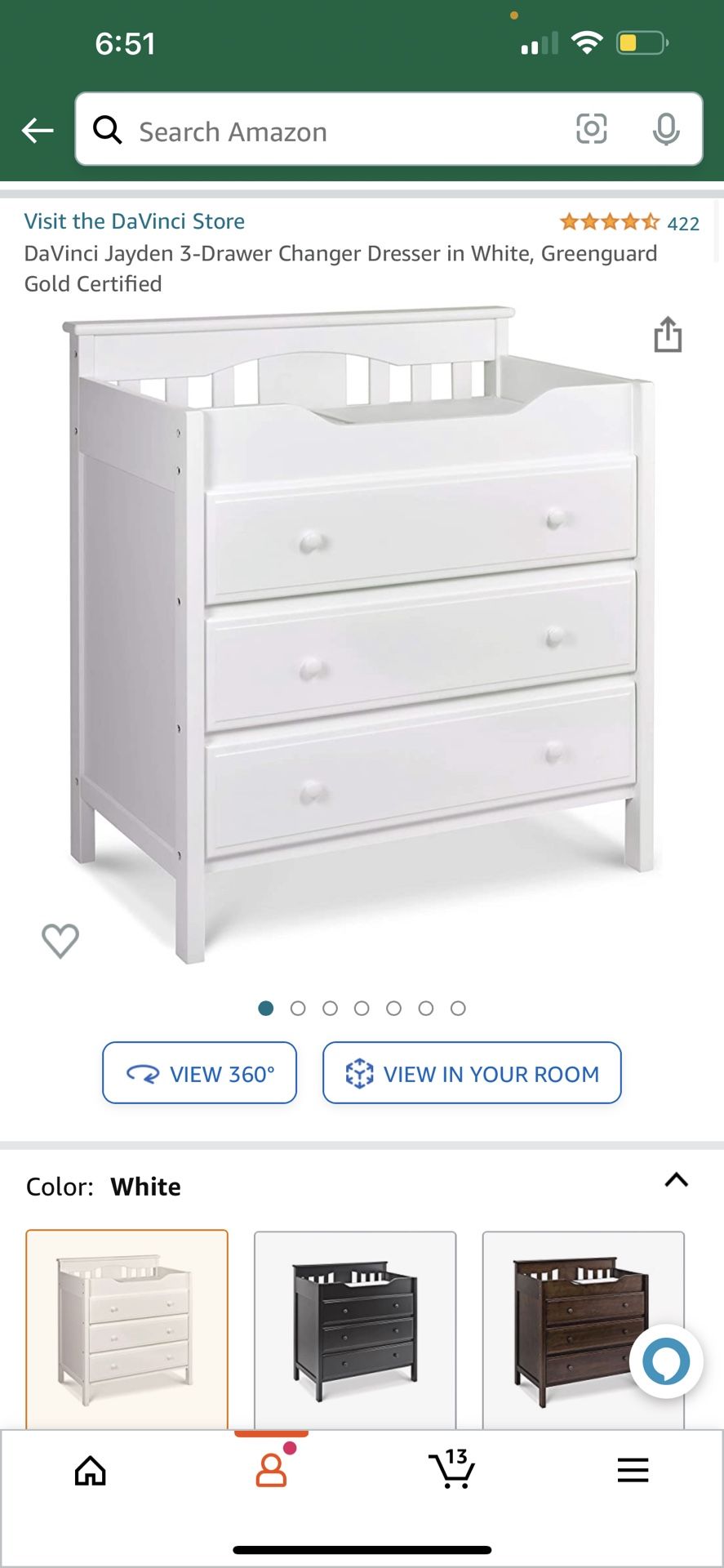The height and width of the screenshot is (1568, 724).
Task: Open your profile from the bottom navigation
Action: [x=271, y=1470]
